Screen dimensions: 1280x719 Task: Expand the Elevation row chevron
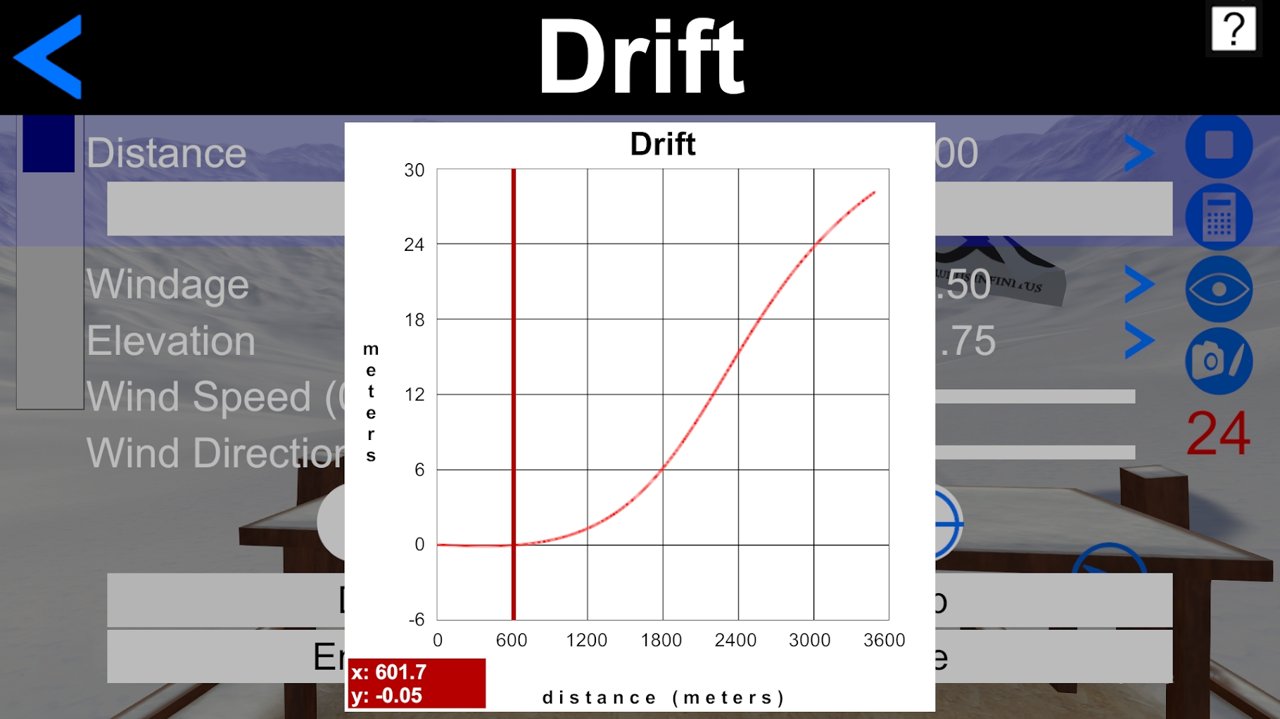(1139, 341)
